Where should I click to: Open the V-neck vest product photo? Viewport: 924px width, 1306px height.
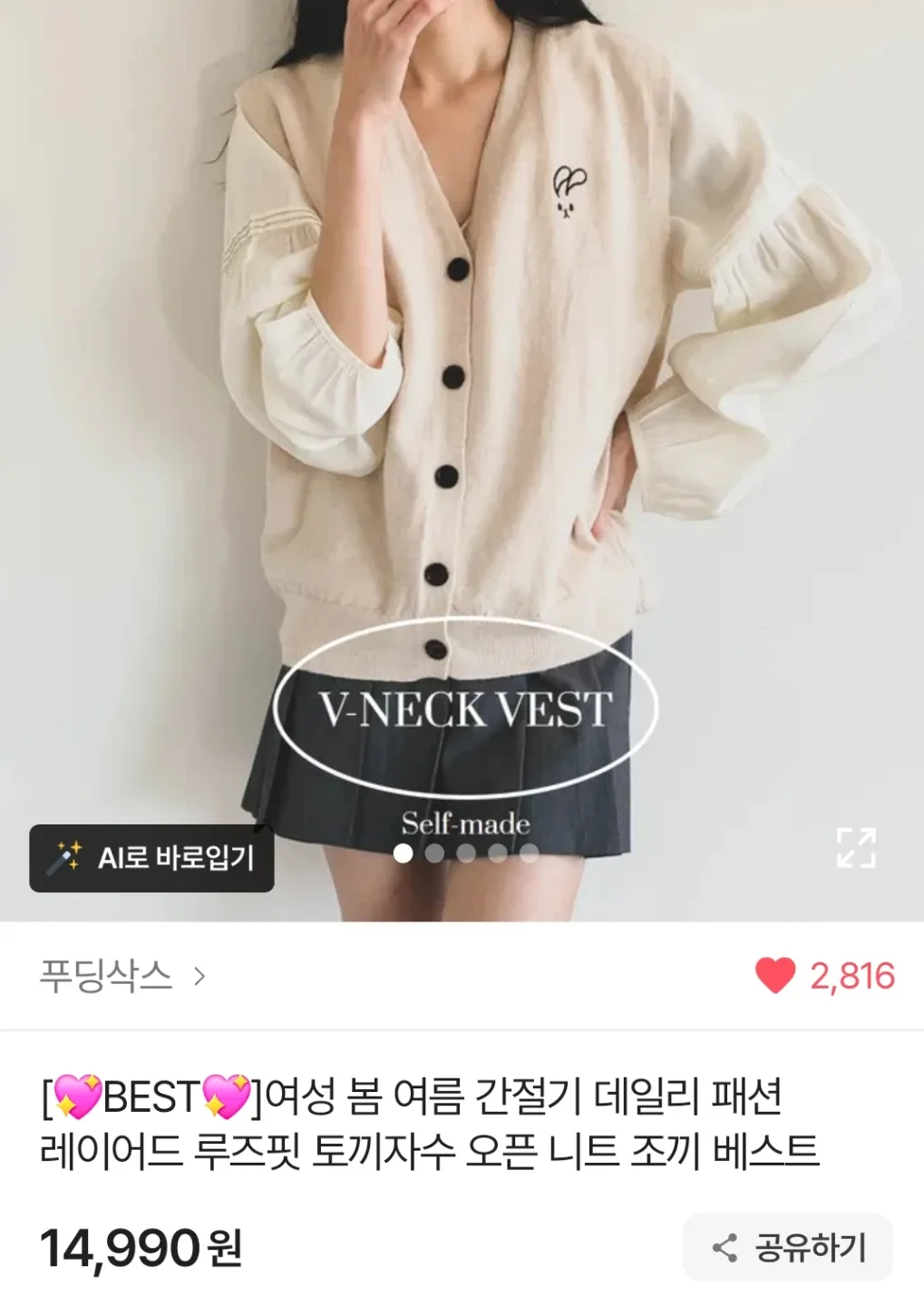click(x=462, y=408)
